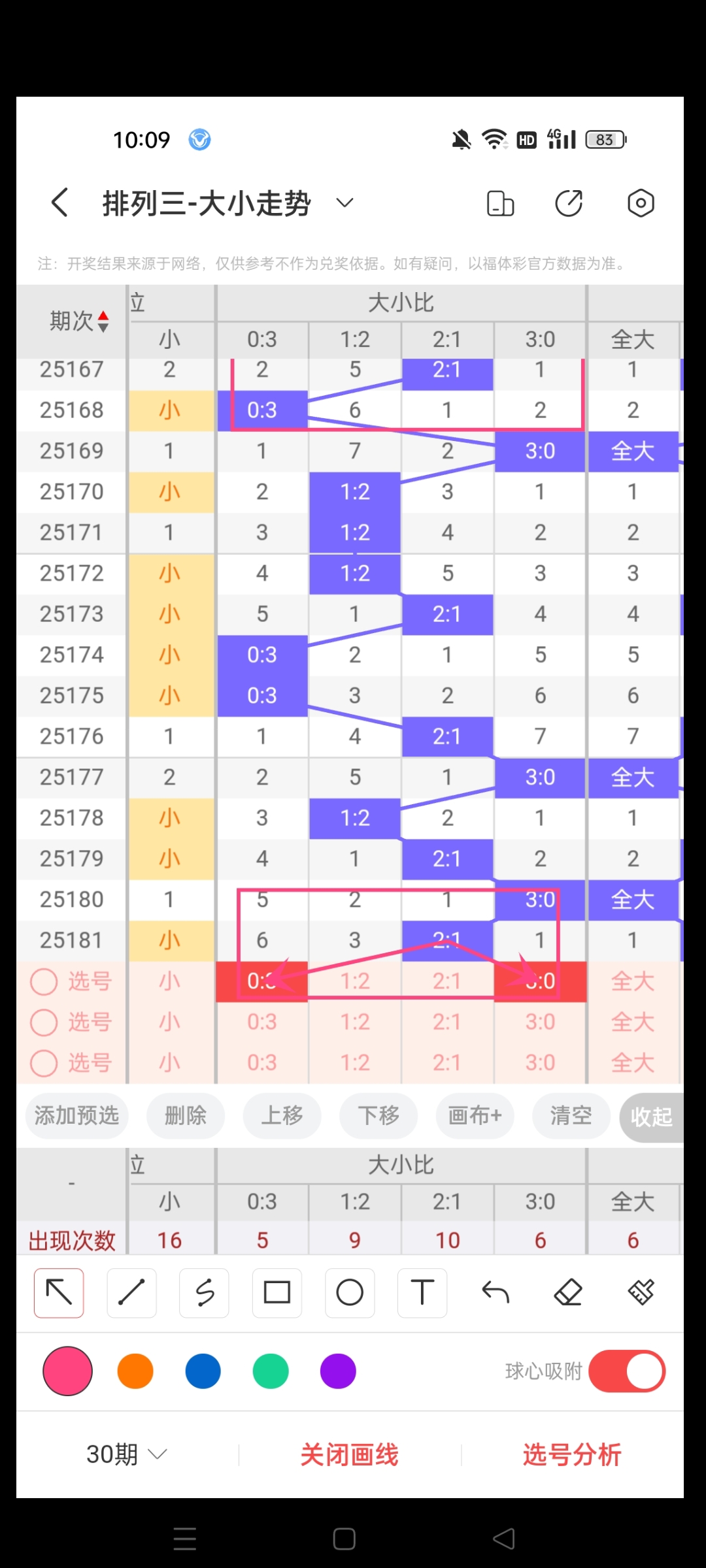
Task: Tap the 画布+ button
Action: [475, 1116]
